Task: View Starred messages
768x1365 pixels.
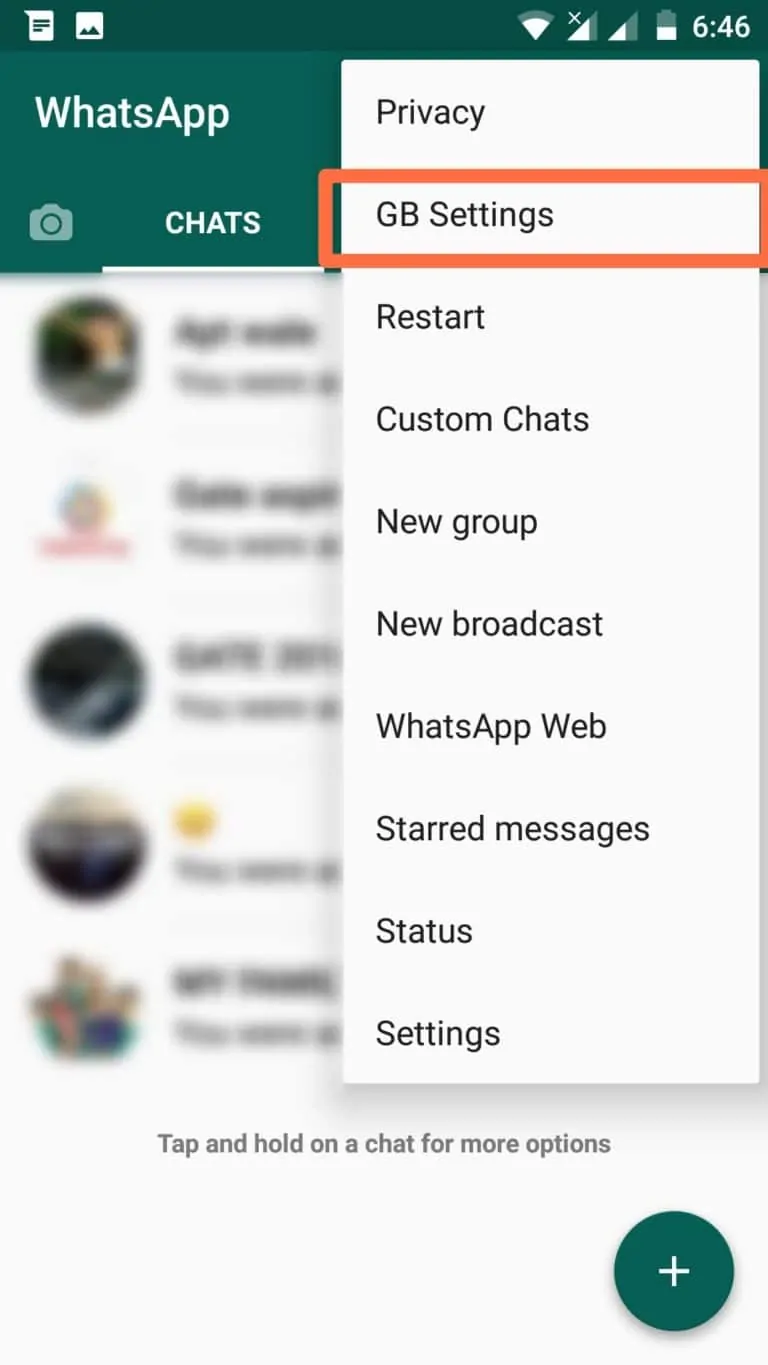Action: click(x=550, y=828)
